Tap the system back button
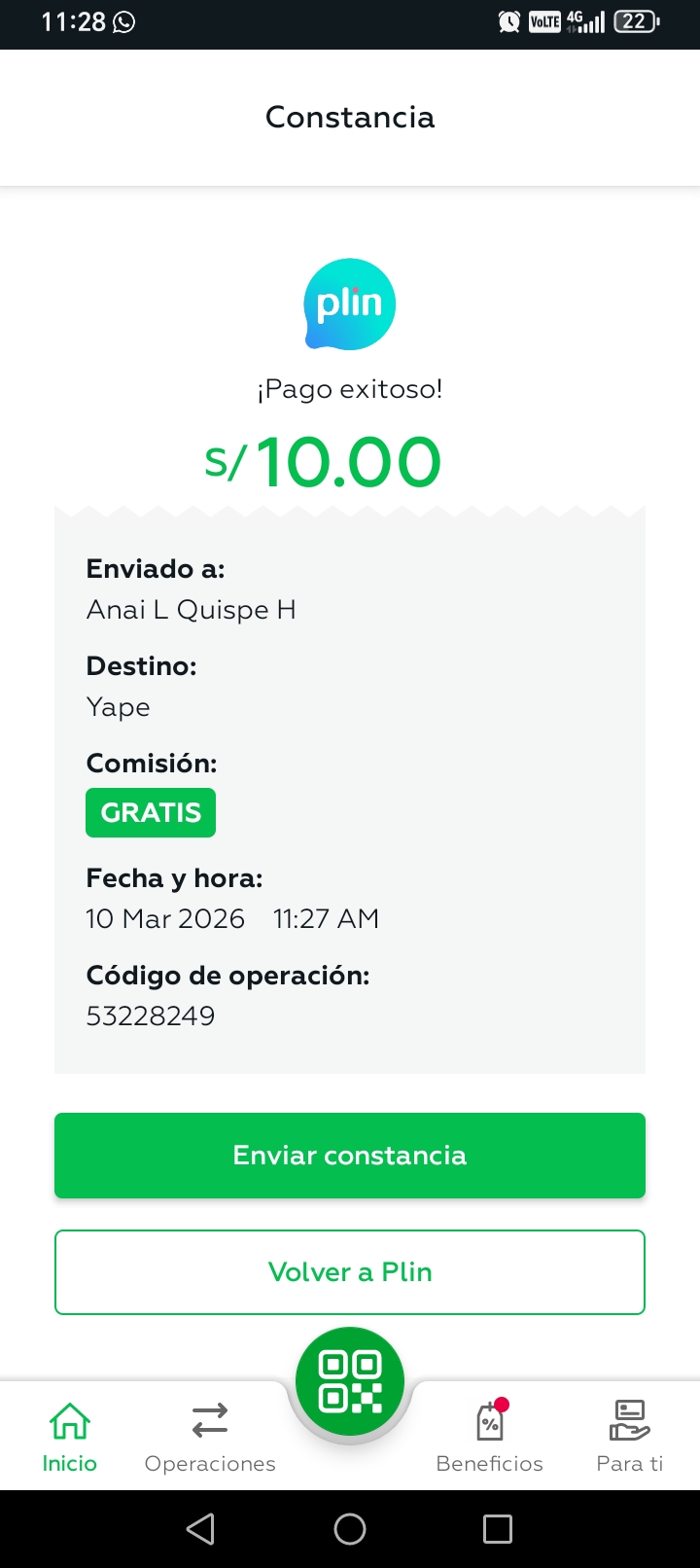Viewport: 700px width, 1568px height. (x=200, y=1529)
